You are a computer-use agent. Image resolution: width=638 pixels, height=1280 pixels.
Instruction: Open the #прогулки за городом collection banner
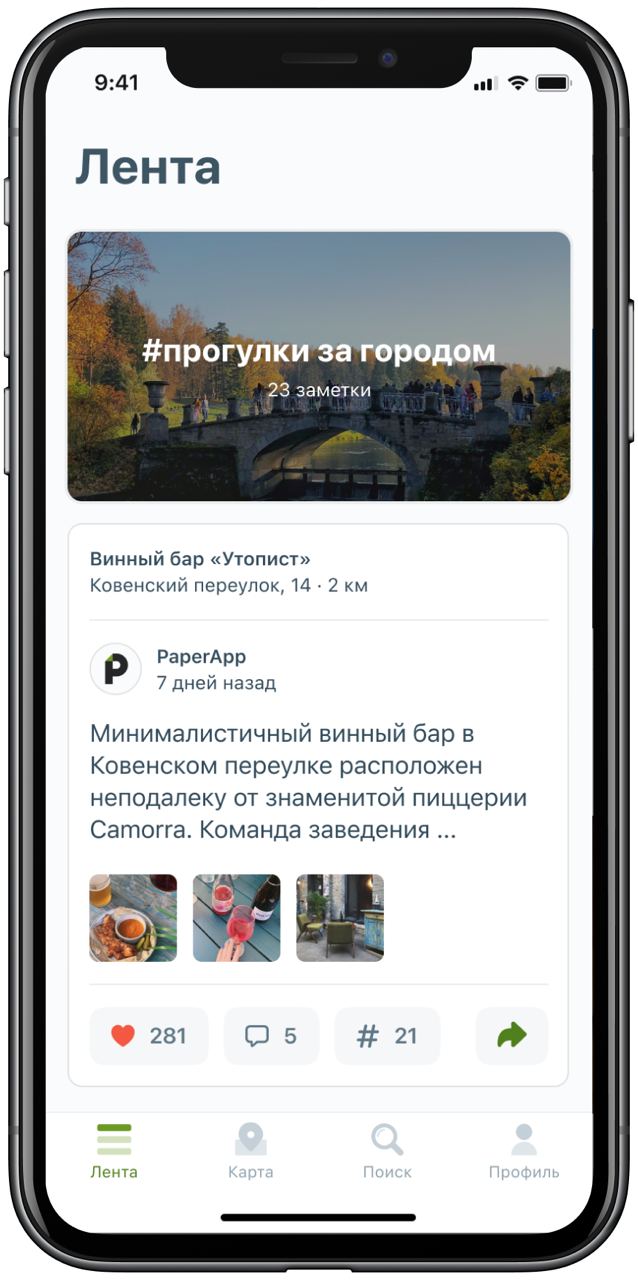[x=319, y=366]
